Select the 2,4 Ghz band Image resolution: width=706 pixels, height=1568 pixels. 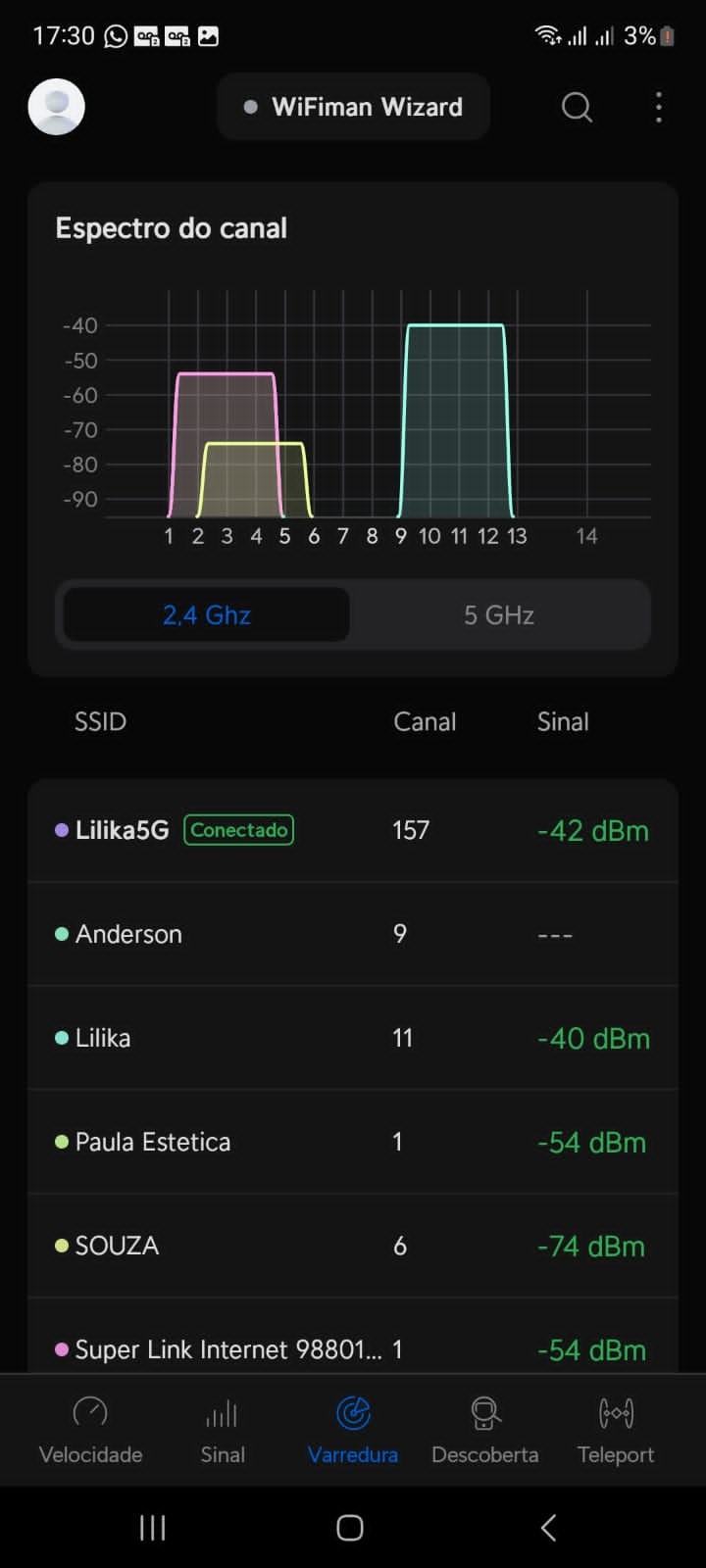(x=207, y=614)
